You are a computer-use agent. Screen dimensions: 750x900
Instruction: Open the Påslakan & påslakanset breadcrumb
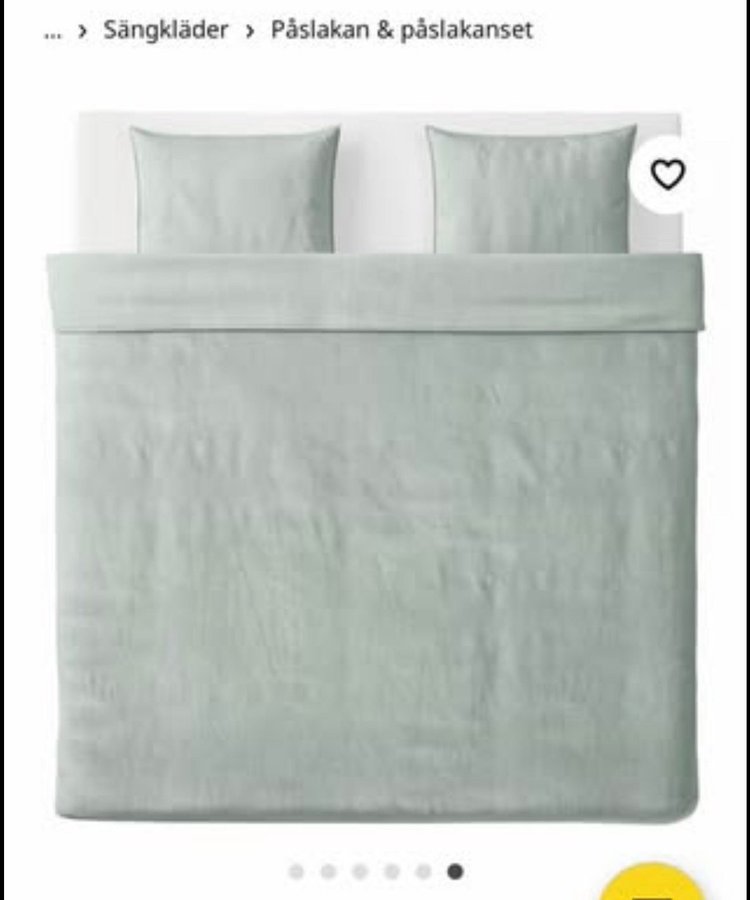401,30
